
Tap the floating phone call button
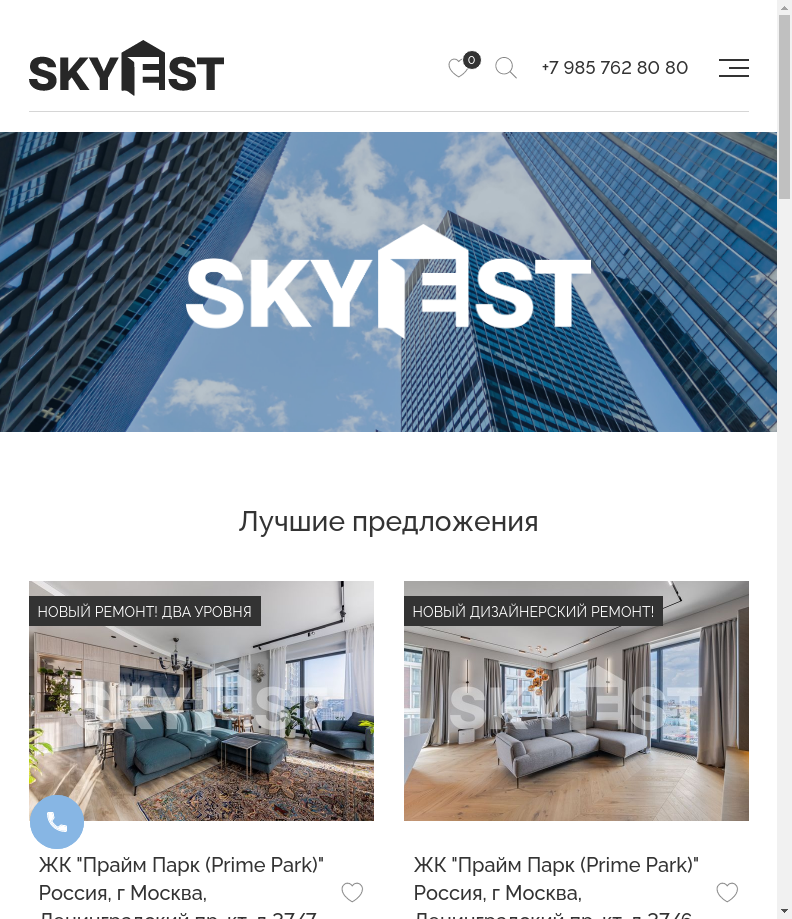(x=57, y=822)
